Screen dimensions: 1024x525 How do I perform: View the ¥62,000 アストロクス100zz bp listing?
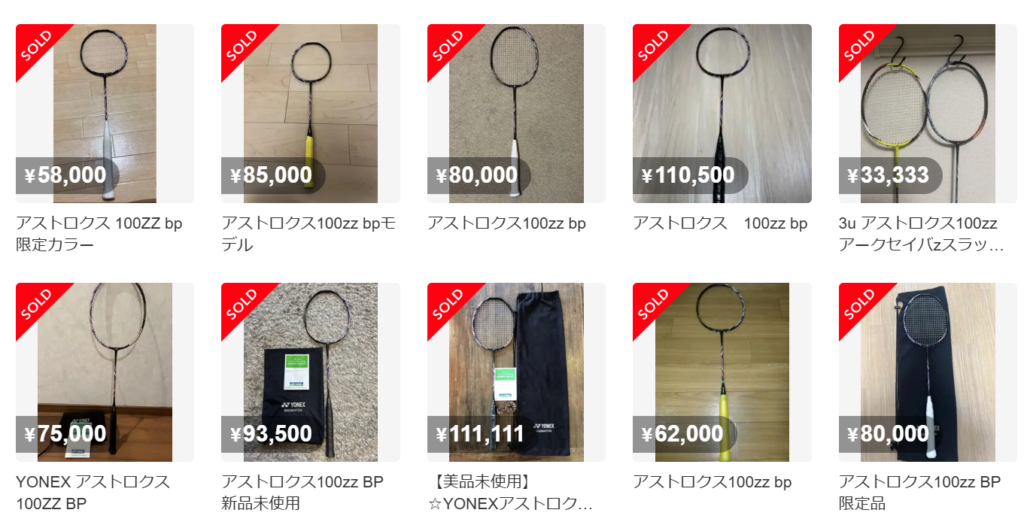pos(721,372)
